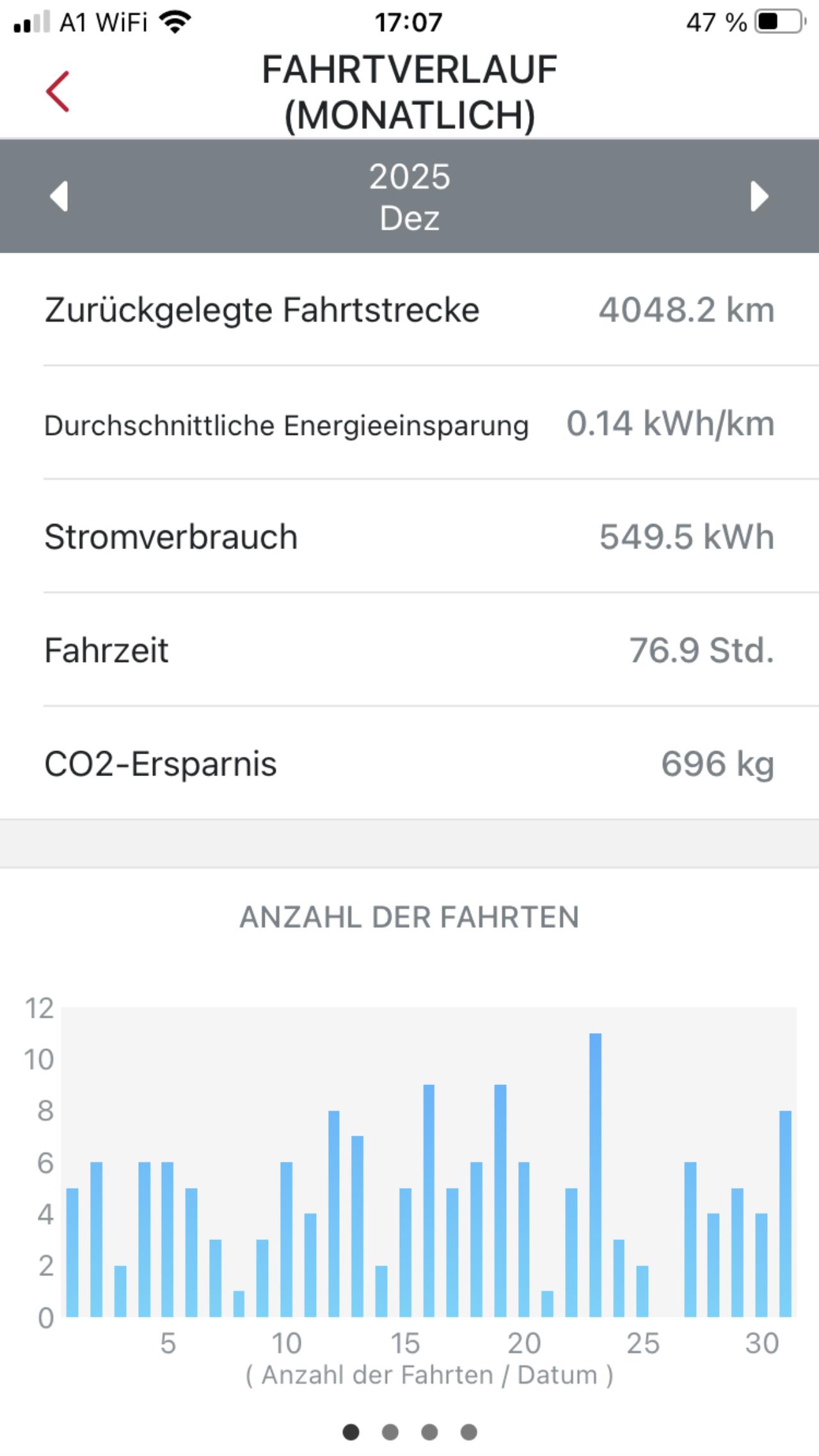This screenshot has width=819, height=1456.
Task: Jump to the third chart page dot
Action: (x=429, y=1432)
